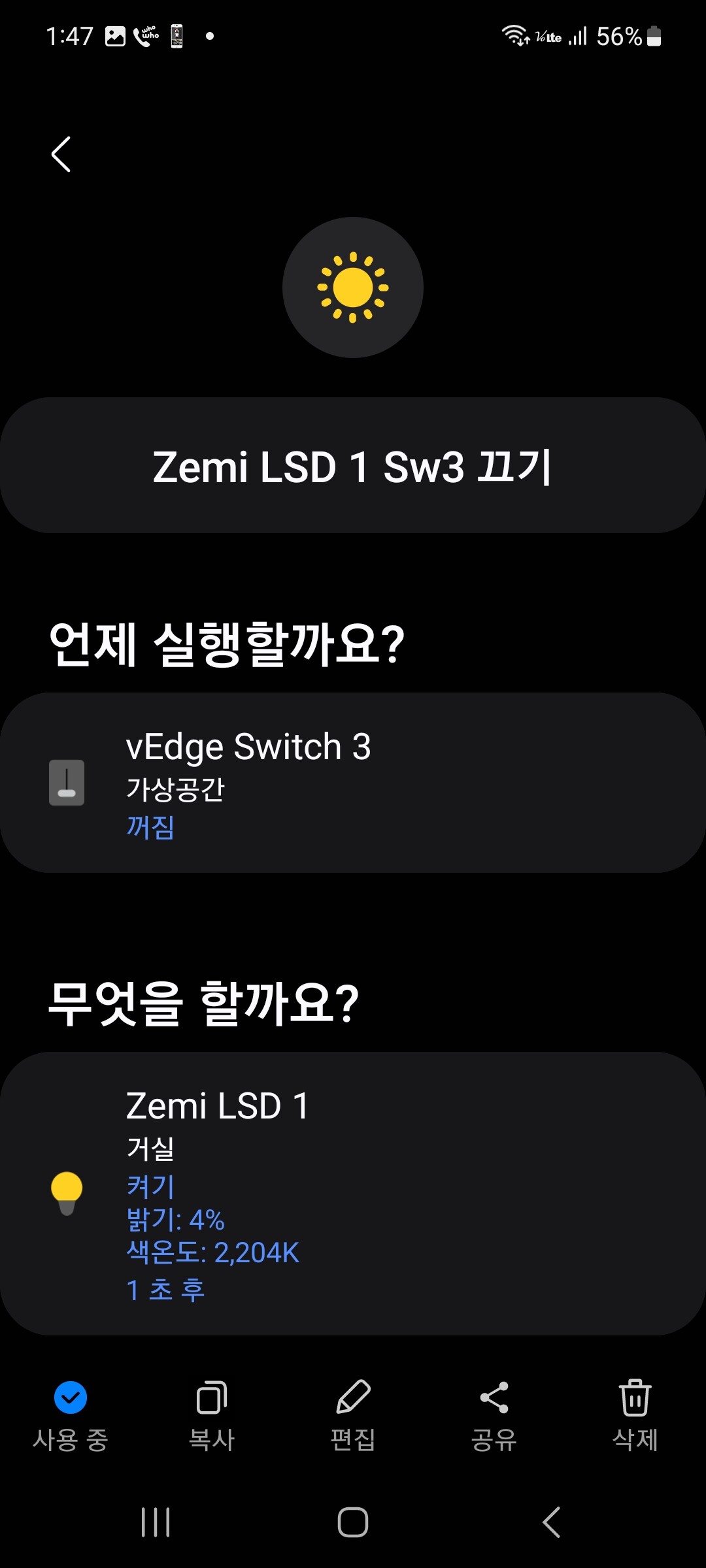706x1568 pixels.
Task: Open recent apps from navigation bar
Action: 156,1522
